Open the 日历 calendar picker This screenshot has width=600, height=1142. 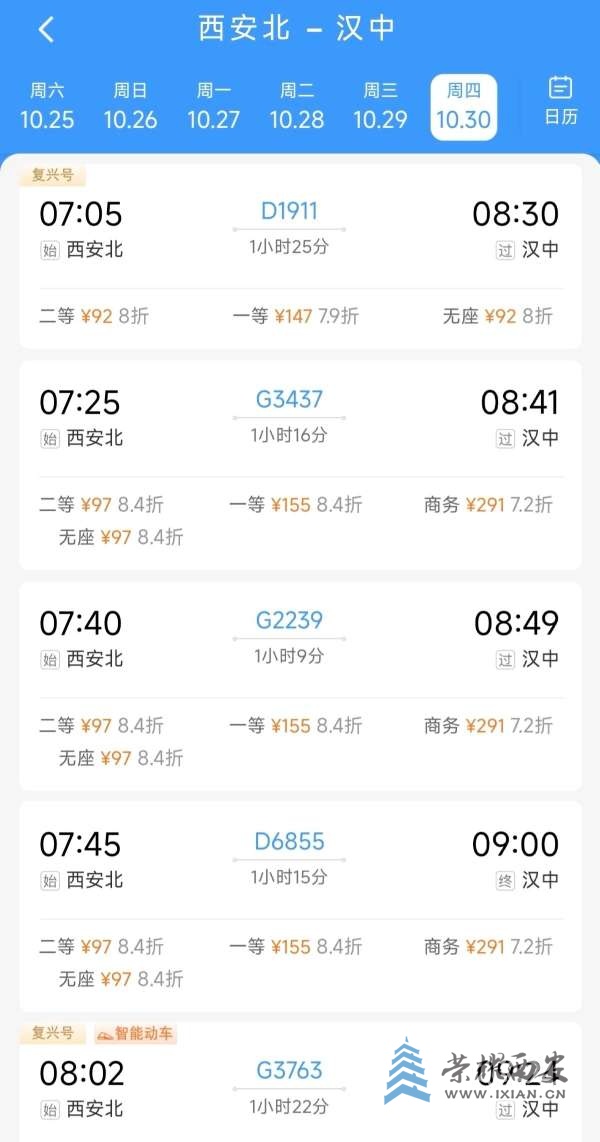pyautogui.click(x=560, y=101)
